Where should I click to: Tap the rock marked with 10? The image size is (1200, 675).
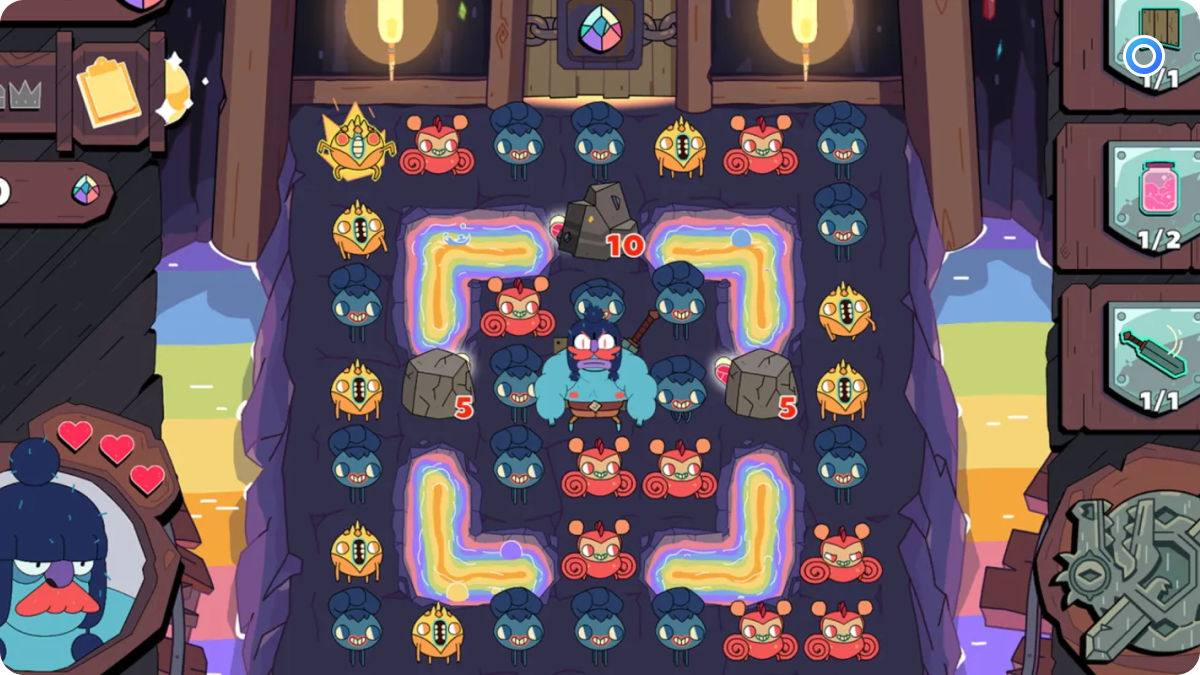click(595, 221)
